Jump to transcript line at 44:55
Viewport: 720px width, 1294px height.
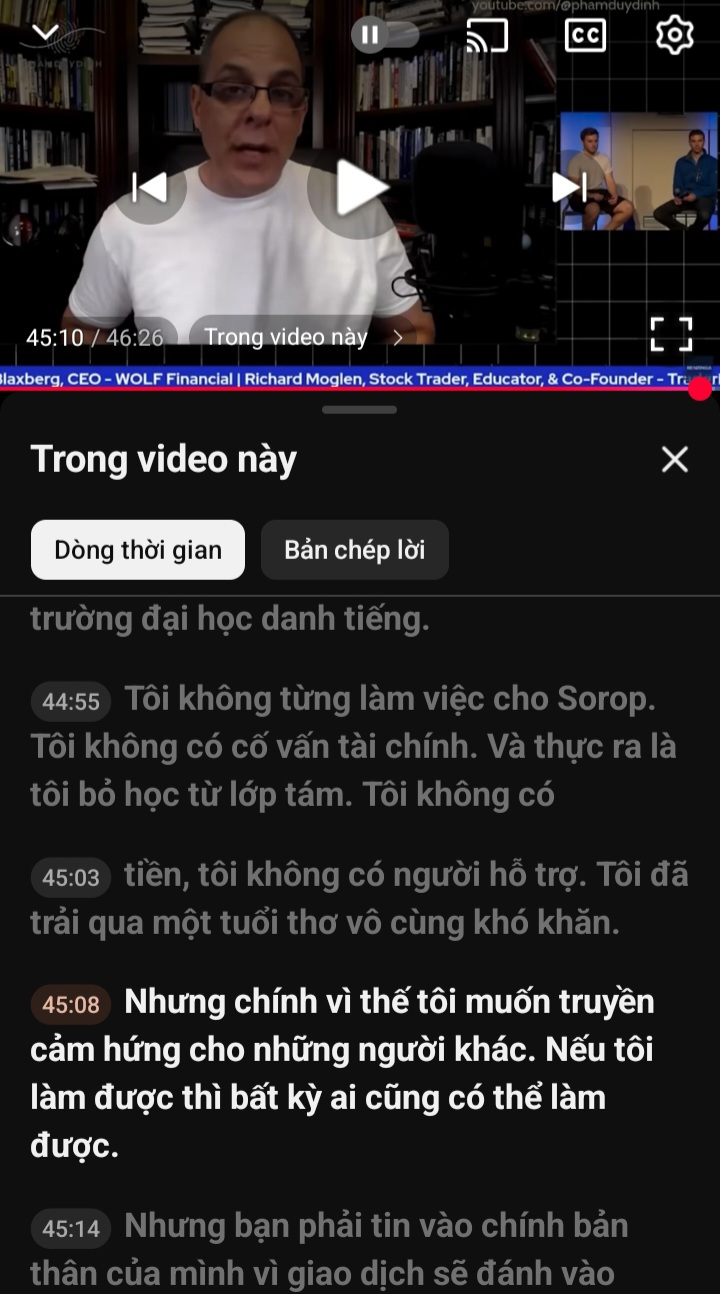[71, 702]
